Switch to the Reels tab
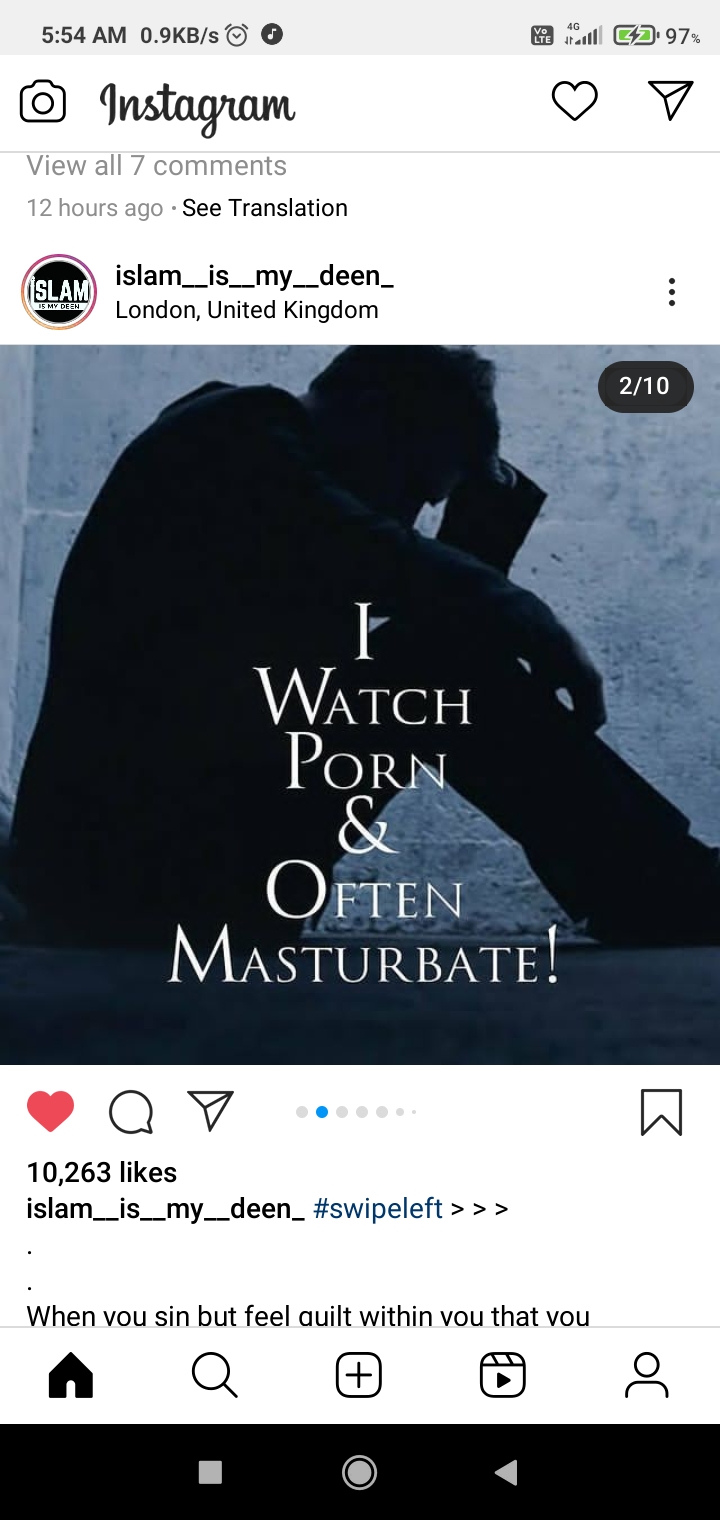The height and width of the screenshot is (1520, 720). click(x=502, y=1376)
